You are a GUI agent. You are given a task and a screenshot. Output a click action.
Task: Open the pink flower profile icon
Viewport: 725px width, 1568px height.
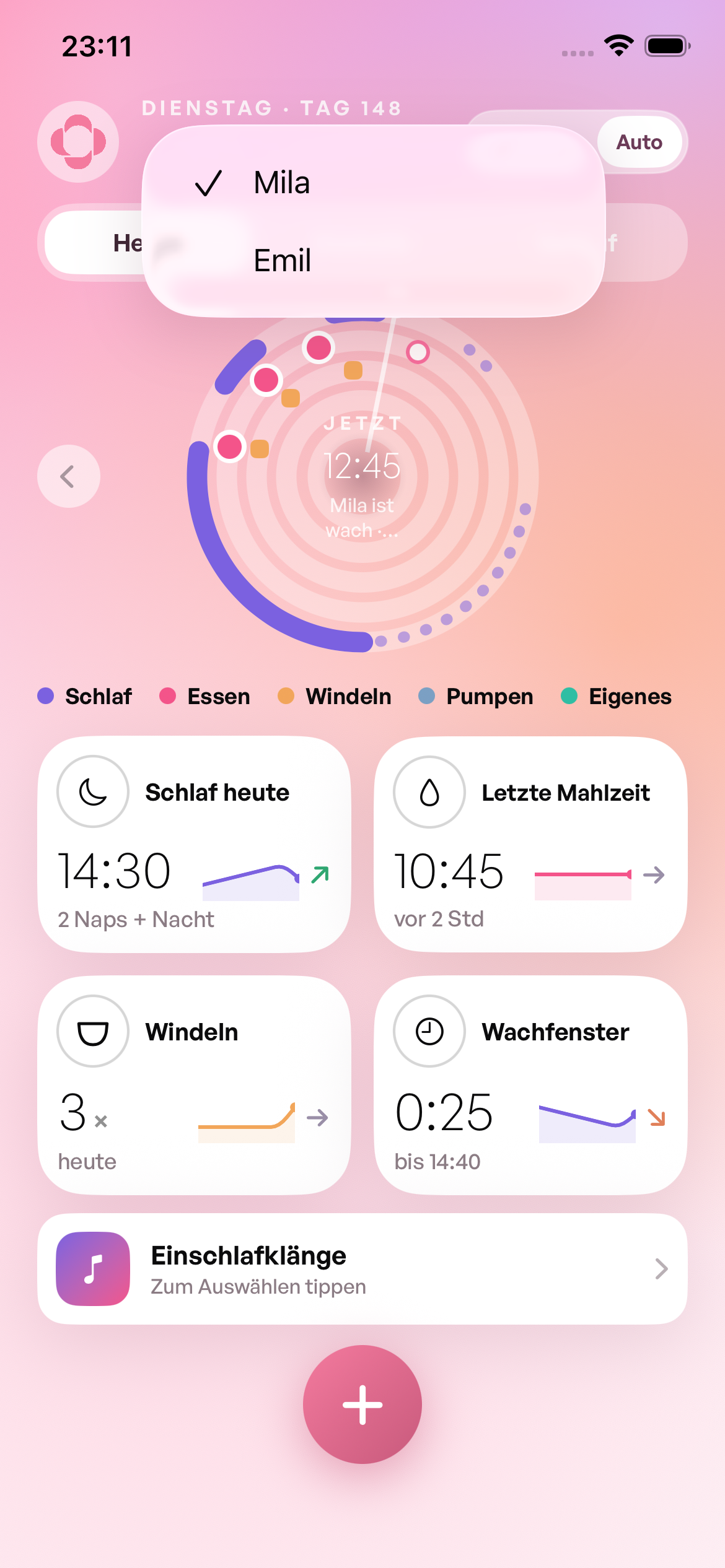click(78, 142)
